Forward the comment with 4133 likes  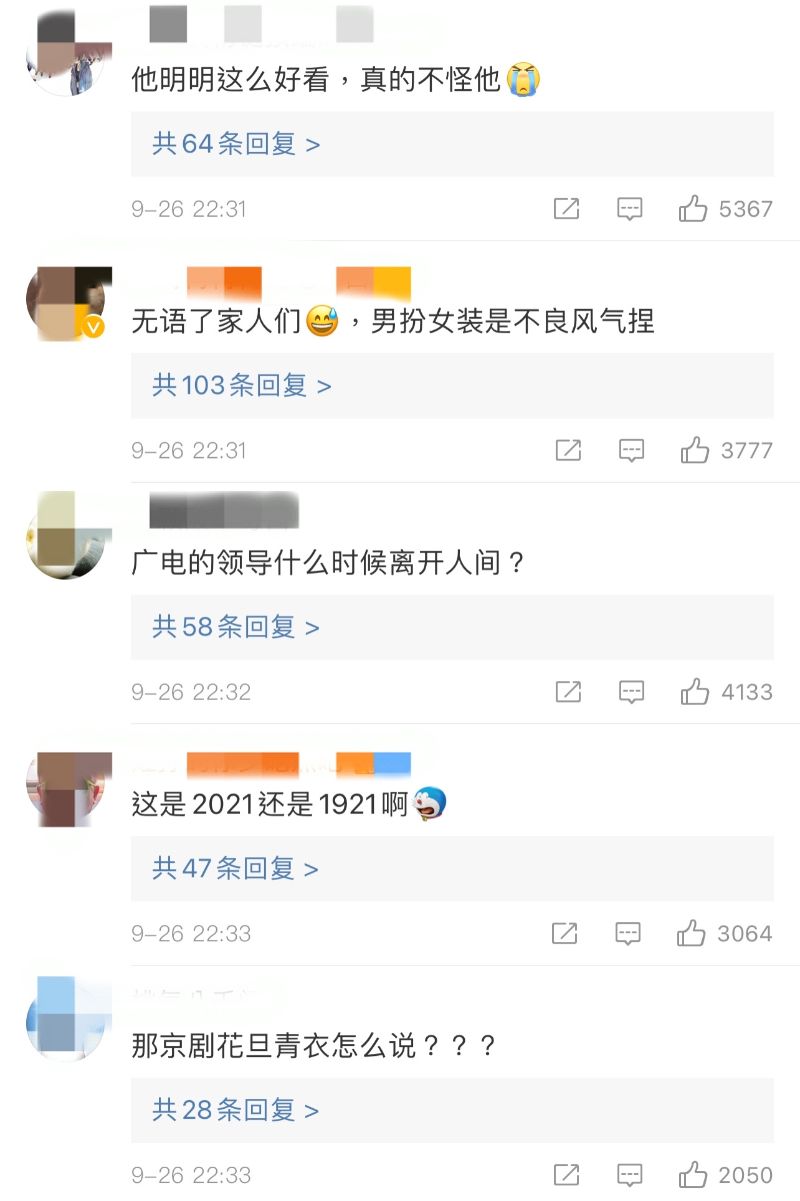click(568, 692)
